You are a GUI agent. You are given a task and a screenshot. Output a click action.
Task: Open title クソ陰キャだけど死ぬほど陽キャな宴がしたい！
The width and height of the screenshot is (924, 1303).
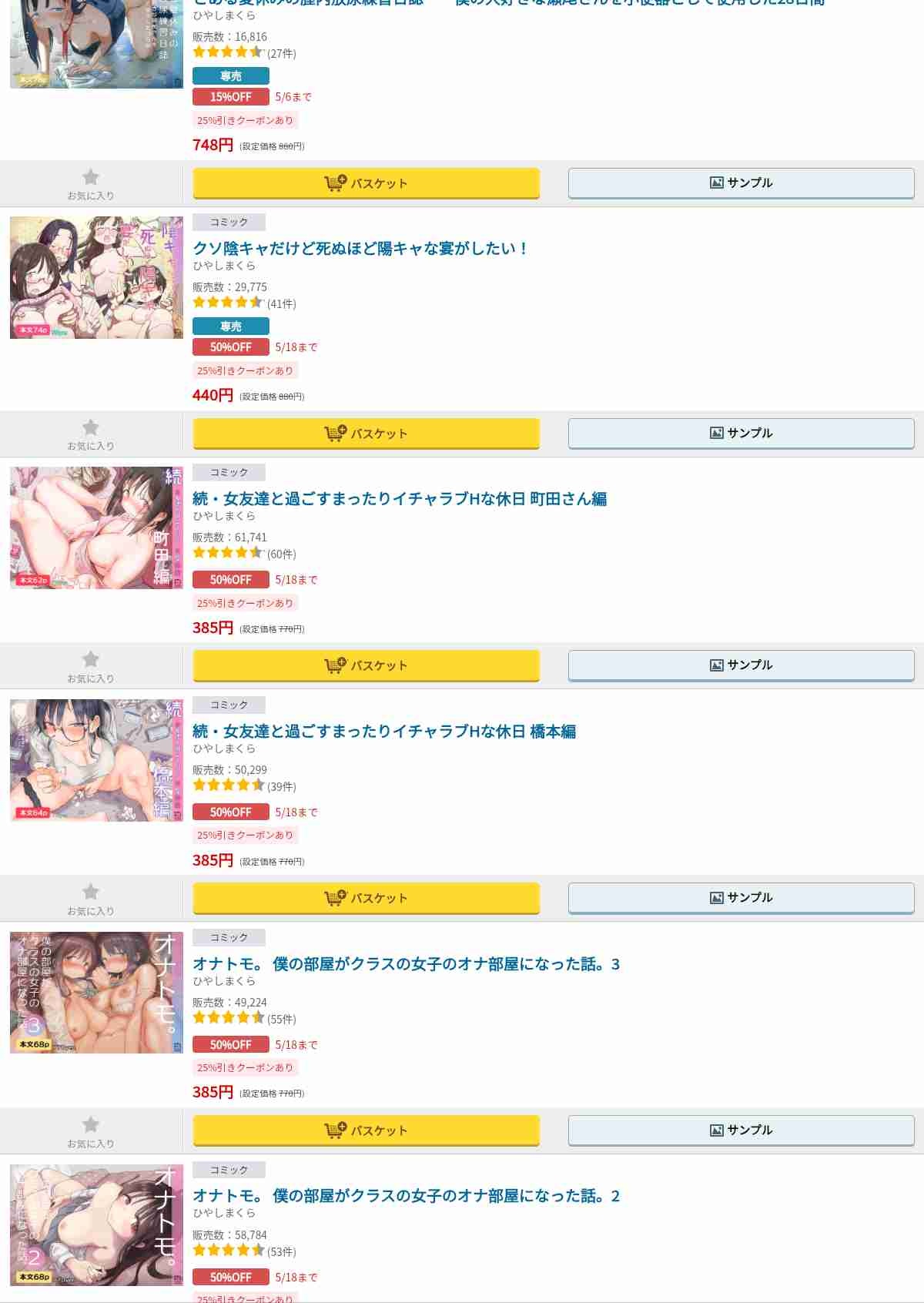pyautogui.click(x=360, y=248)
